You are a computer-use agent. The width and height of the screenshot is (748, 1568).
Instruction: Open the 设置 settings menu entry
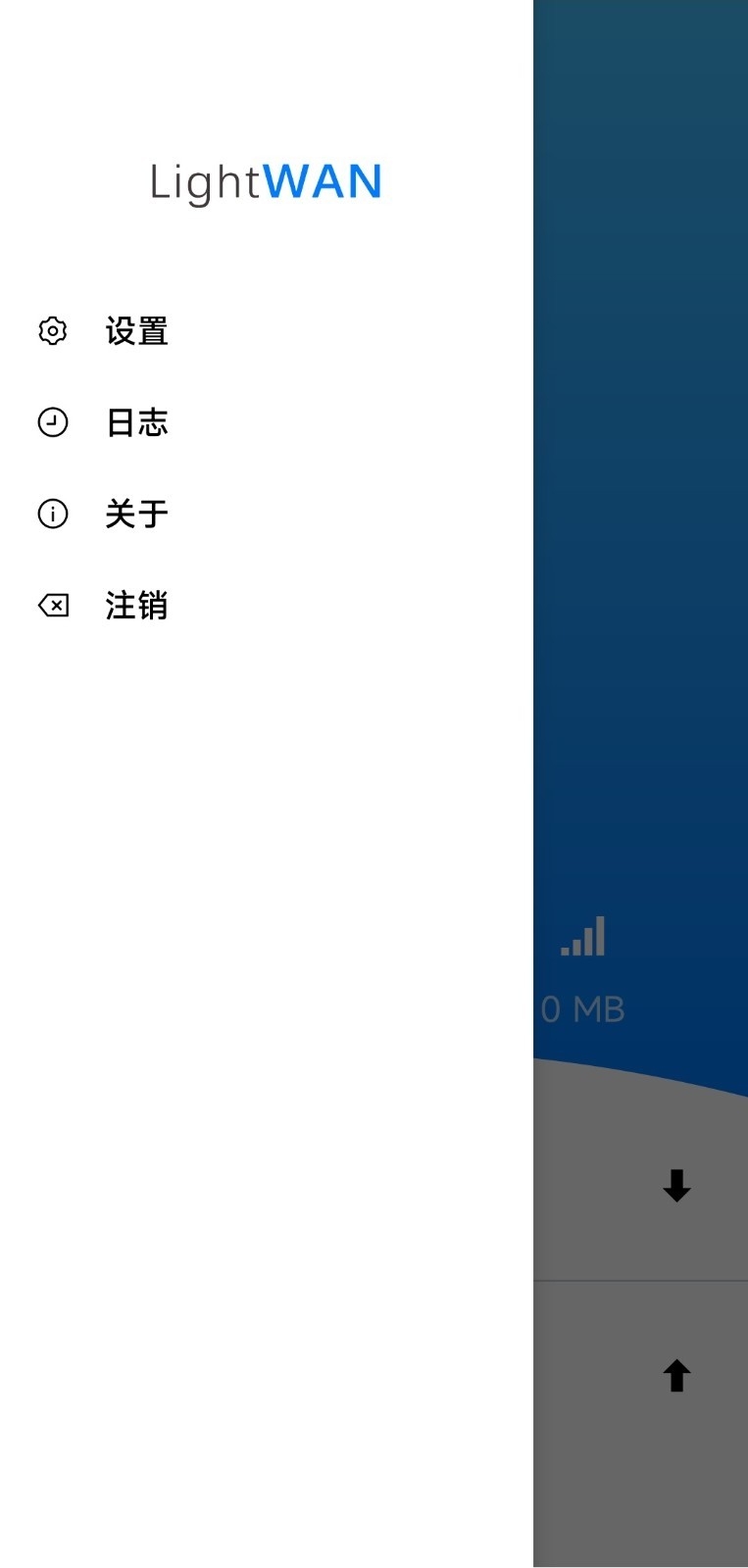point(137,331)
